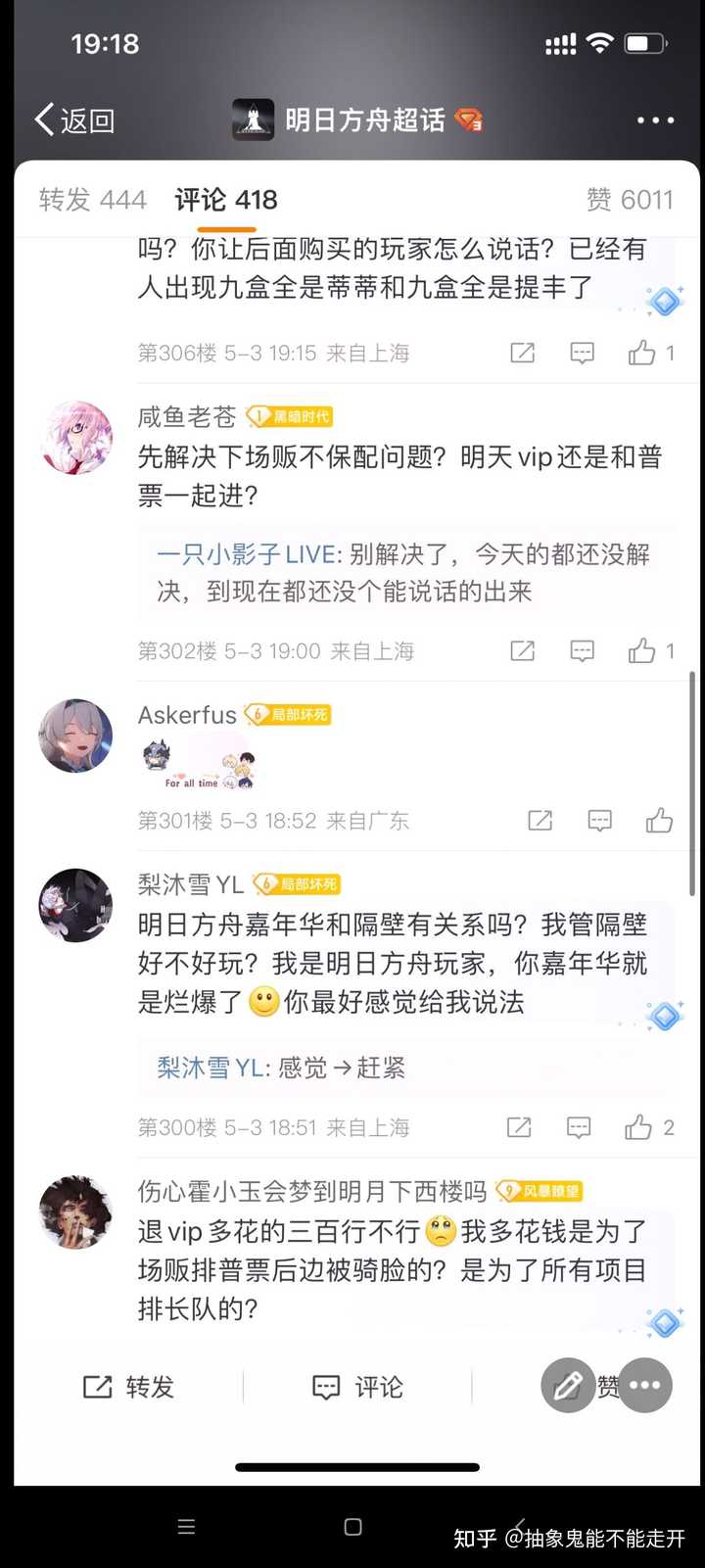Like the comment on floor 306
Viewport: 705px width, 1568px height.
[642, 353]
